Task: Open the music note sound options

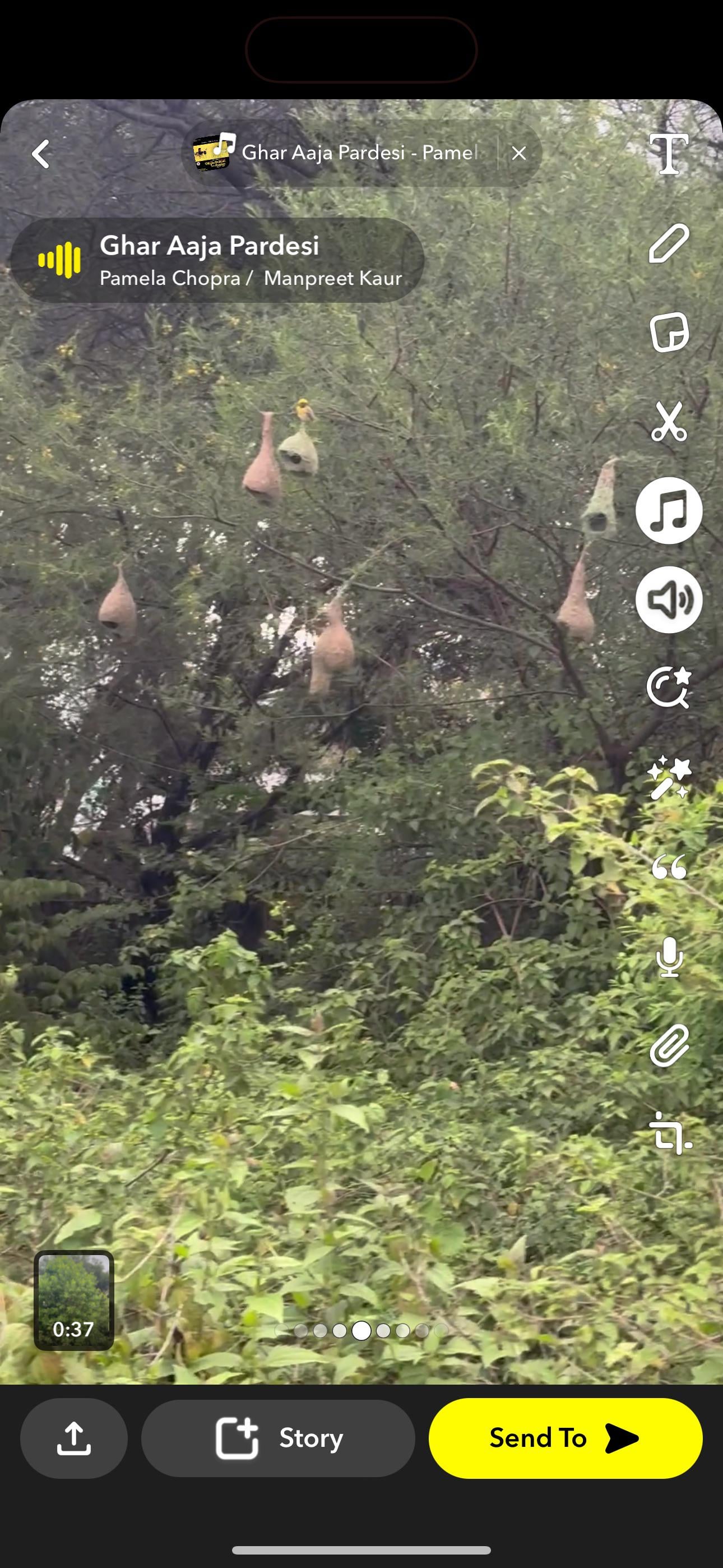Action: pyautogui.click(x=669, y=511)
